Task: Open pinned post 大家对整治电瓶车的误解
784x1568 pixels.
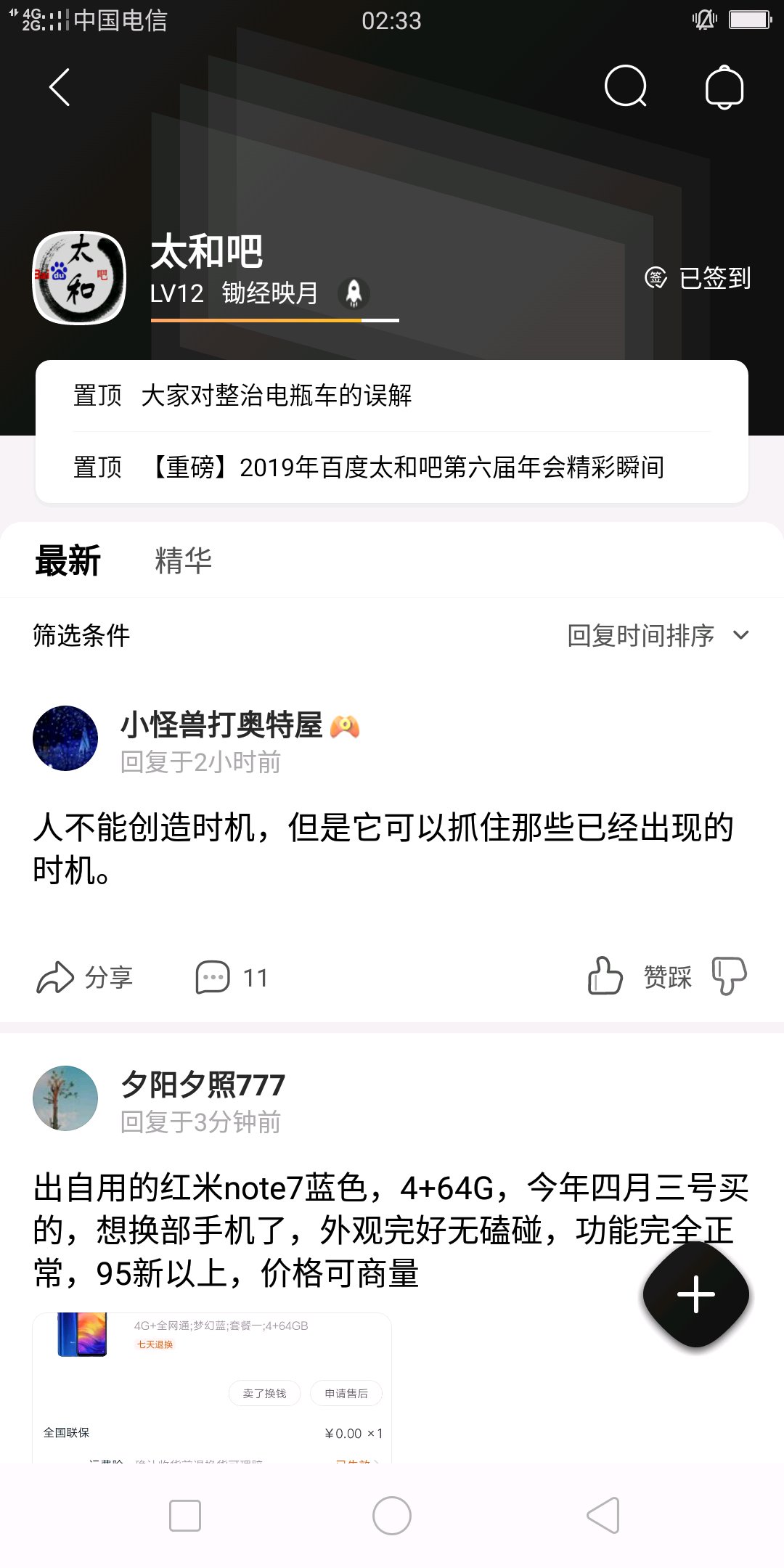Action: 392,396
